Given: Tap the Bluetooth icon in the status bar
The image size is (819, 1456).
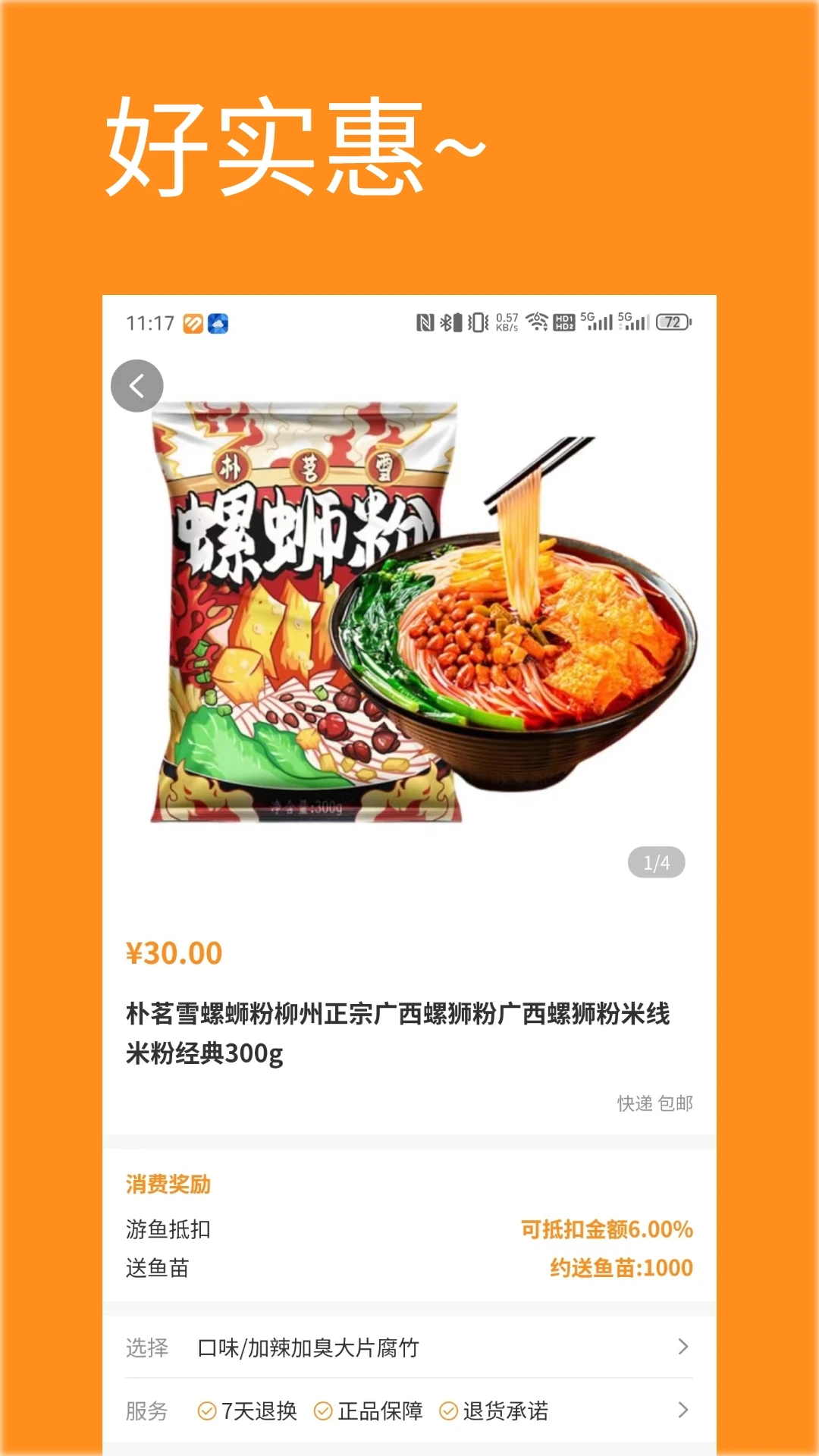Looking at the screenshot, I should click(445, 322).
